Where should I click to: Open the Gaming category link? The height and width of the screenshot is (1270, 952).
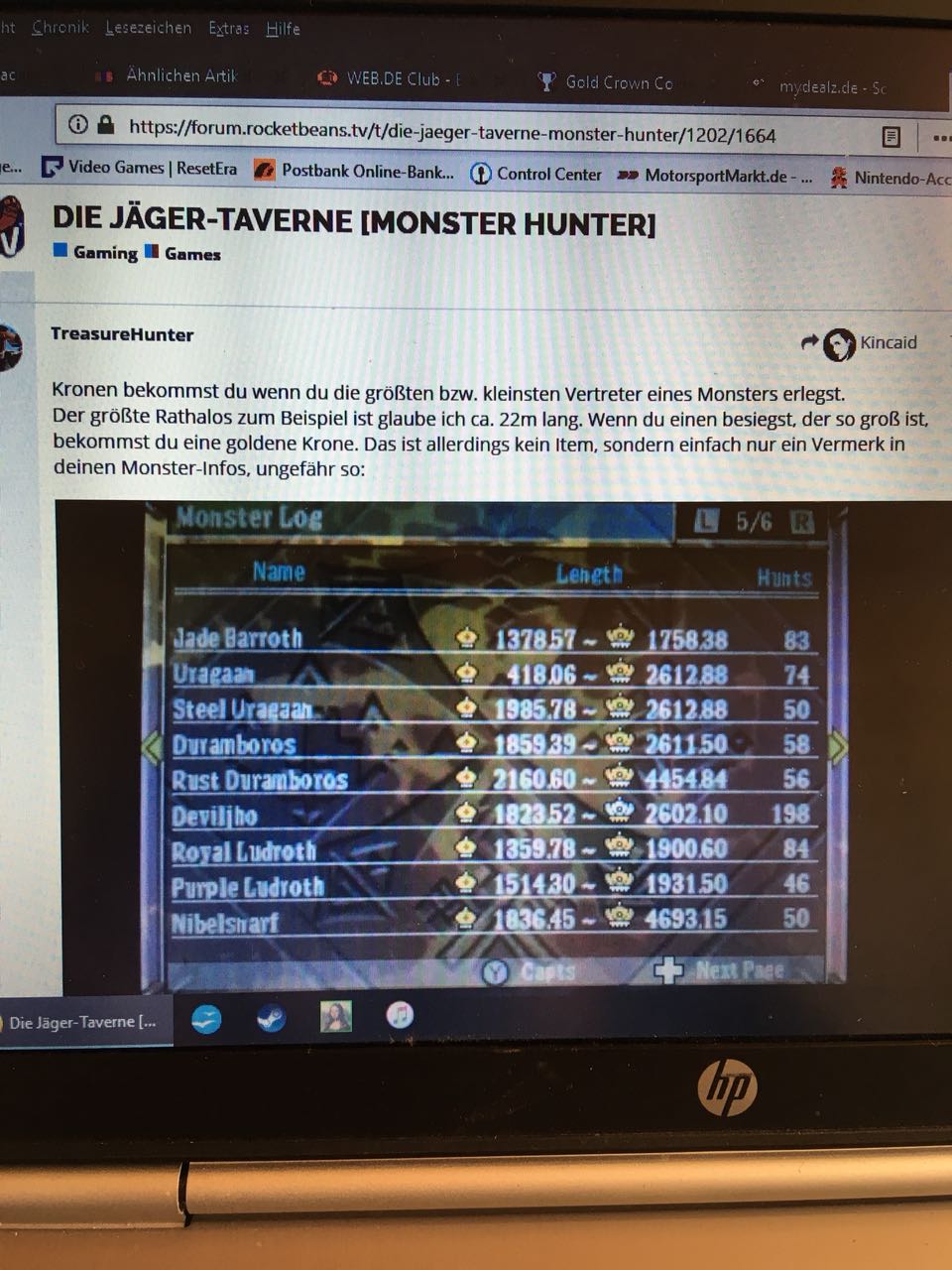click(104, 252)
